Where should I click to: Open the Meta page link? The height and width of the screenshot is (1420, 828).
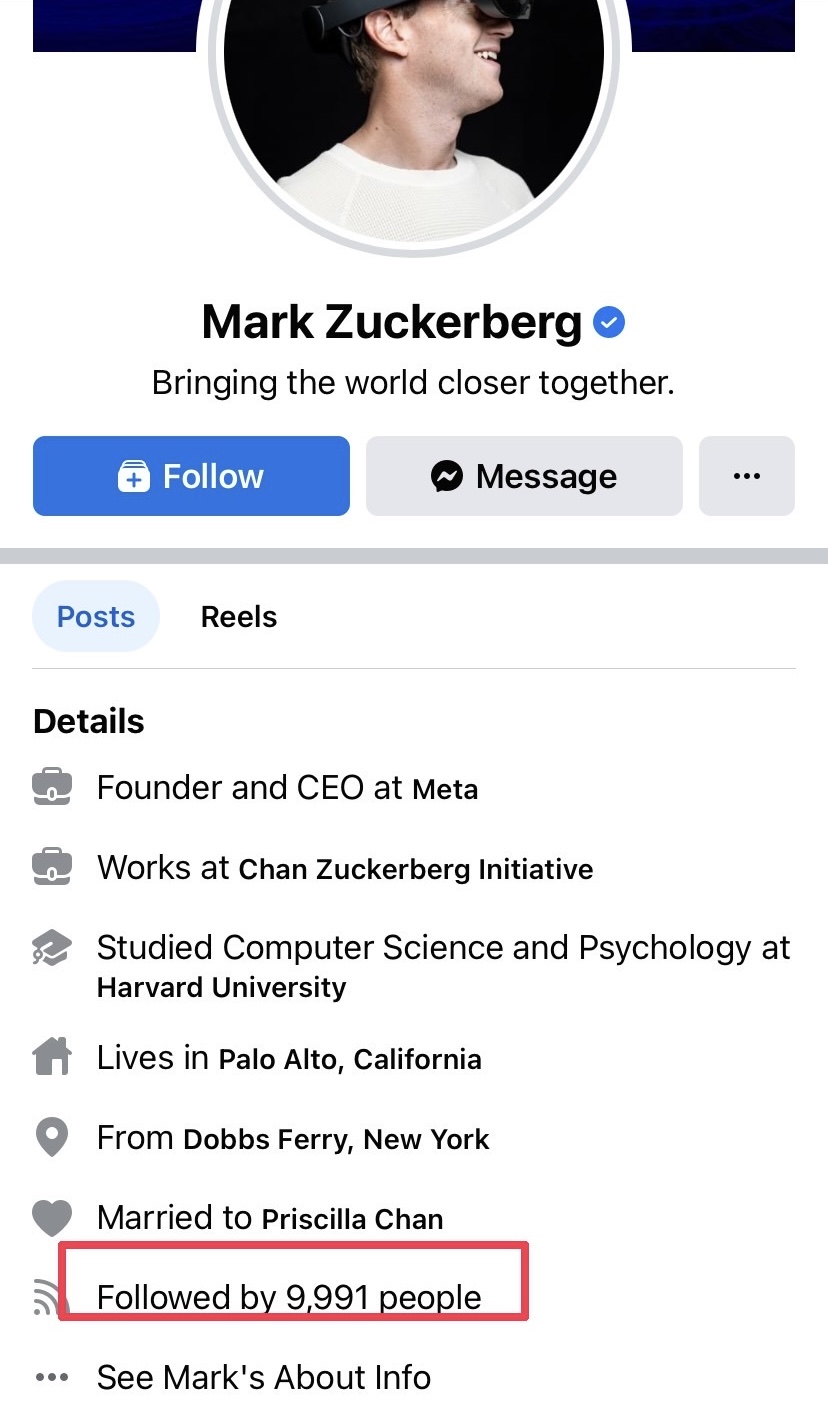[445, 790]
